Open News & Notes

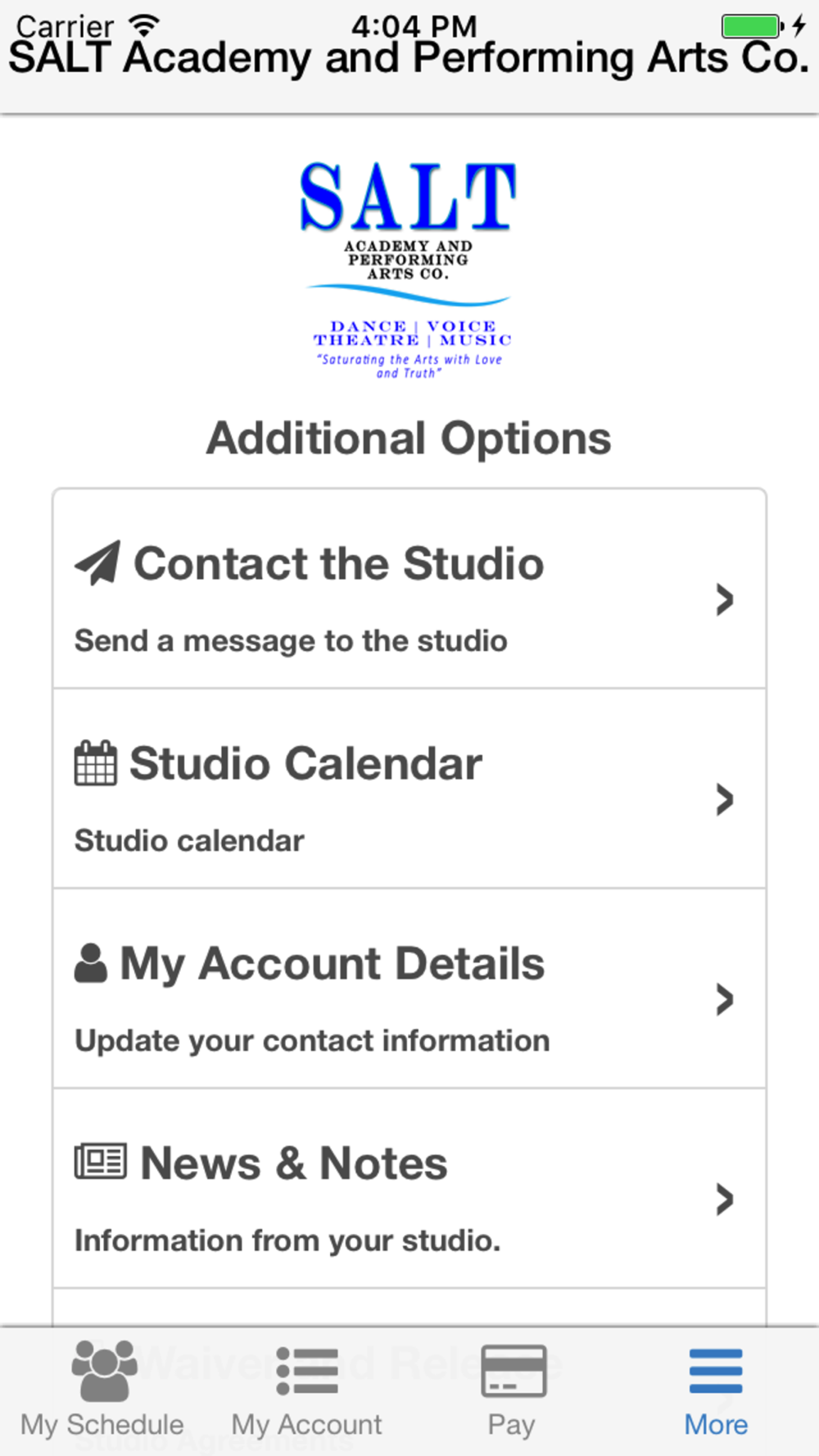(x=409, y=1189)
